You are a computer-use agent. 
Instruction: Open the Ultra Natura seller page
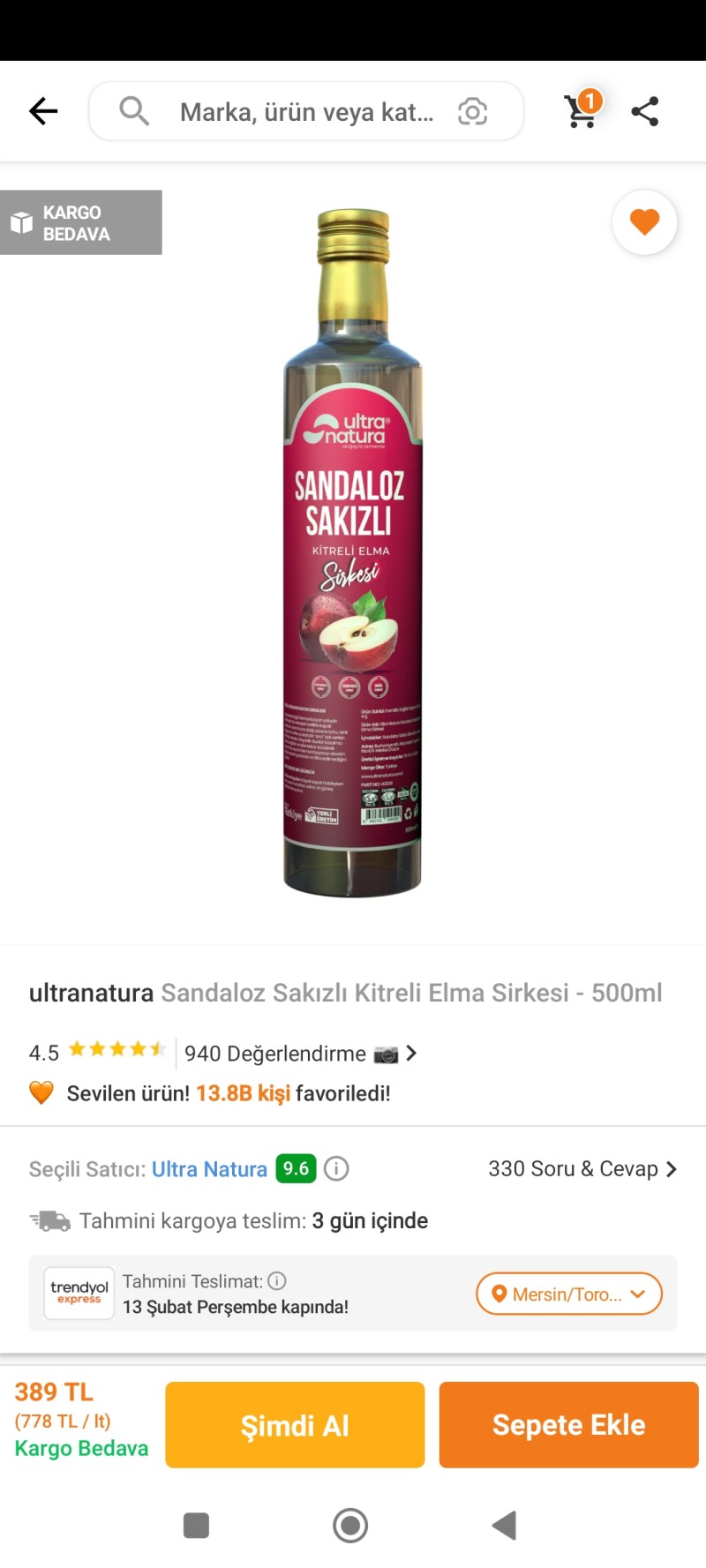[x=209, y=1169]
